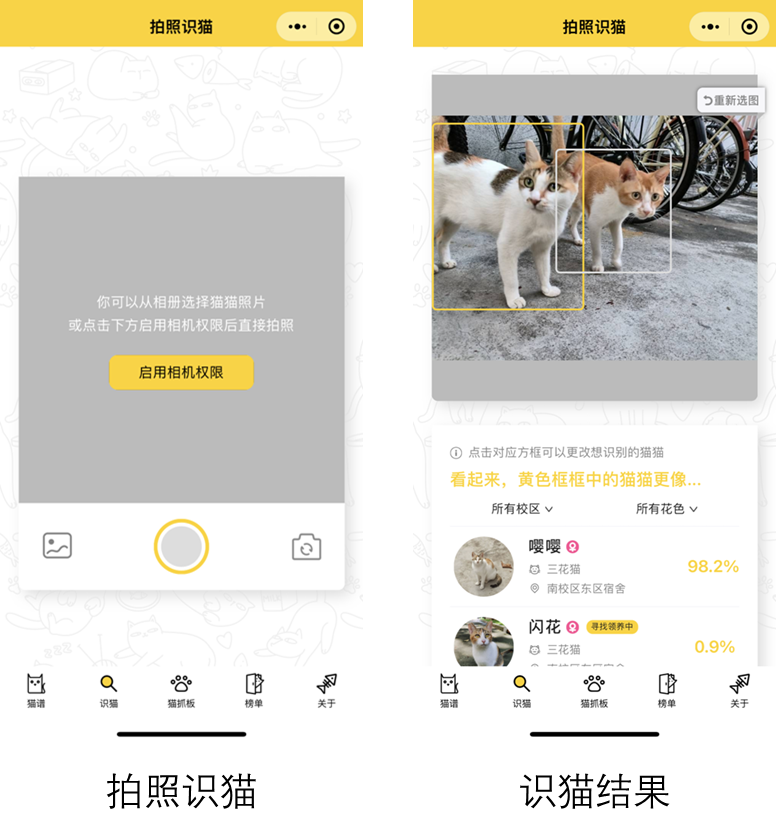
Task: Expand the 所有校区 campus filter
Action: coord(522,509)
